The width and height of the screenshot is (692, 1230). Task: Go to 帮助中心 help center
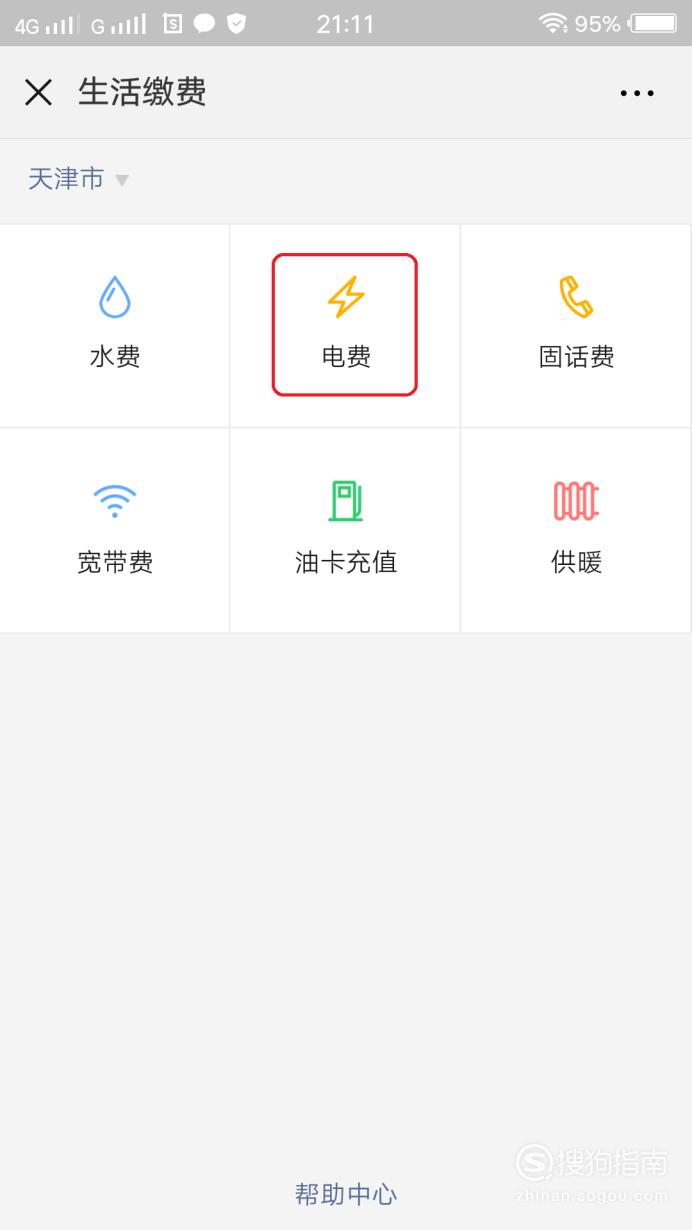(x=346, y=1194)
